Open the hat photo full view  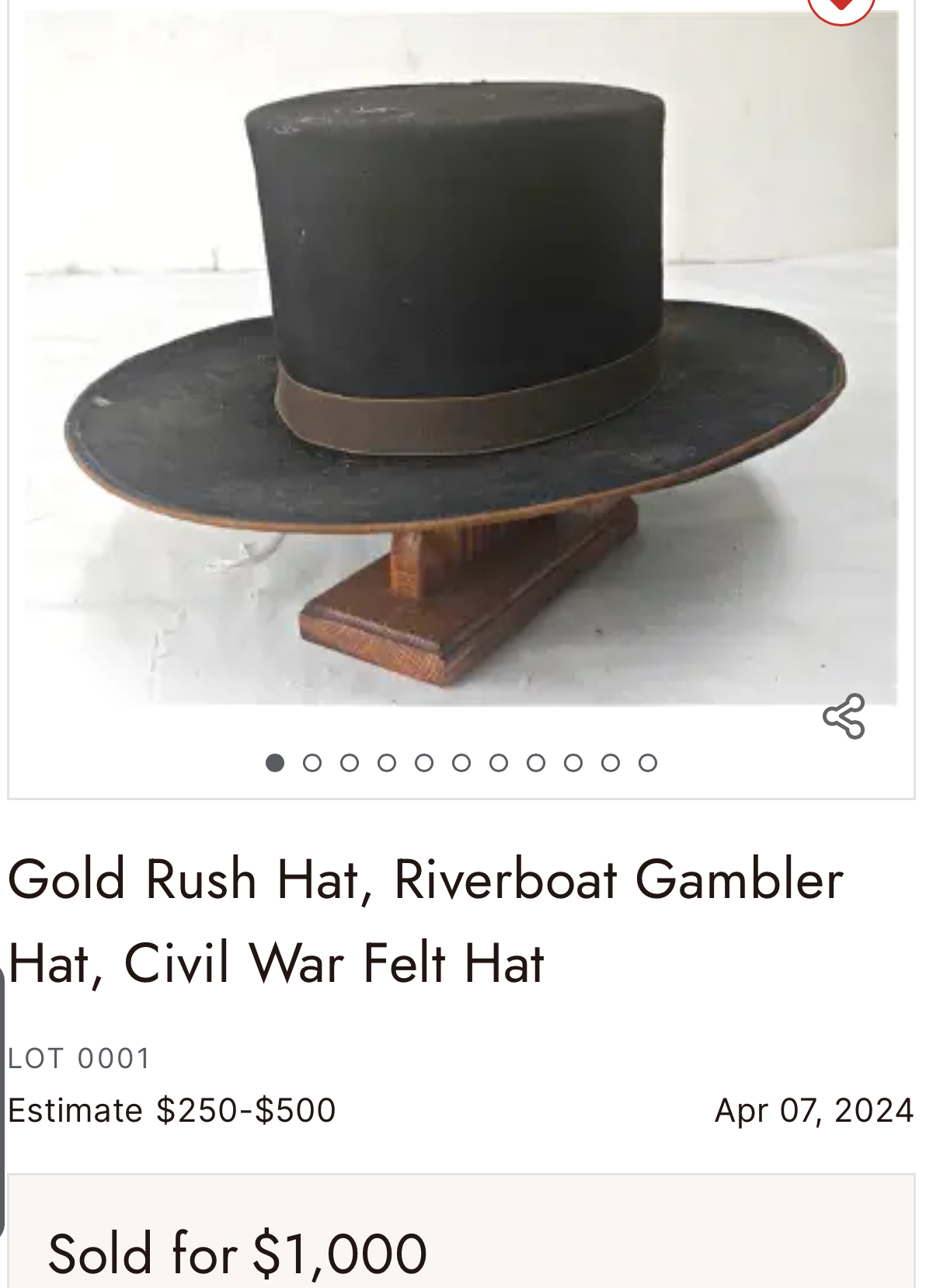point(461,357)
